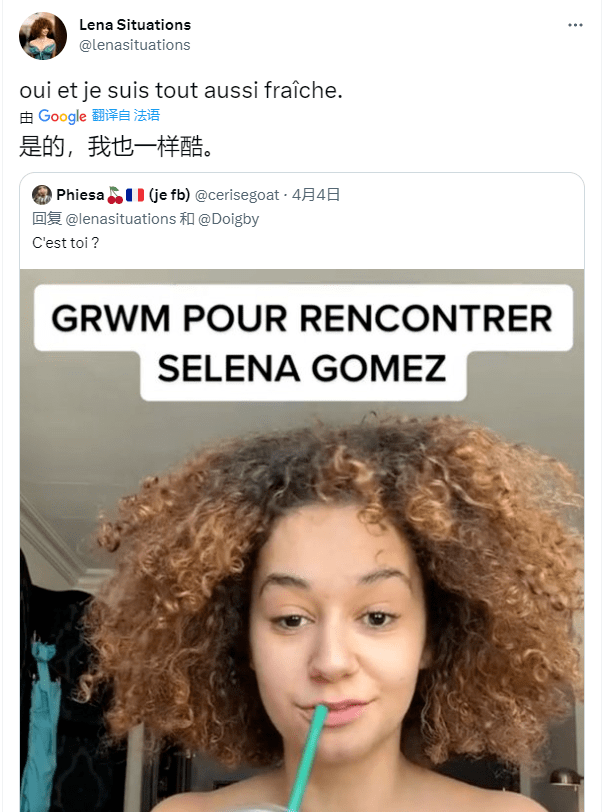This screenshot has width=604, height=812.
Task: Open Lena Situations' profile picture
Action: (x=43, y=35)
